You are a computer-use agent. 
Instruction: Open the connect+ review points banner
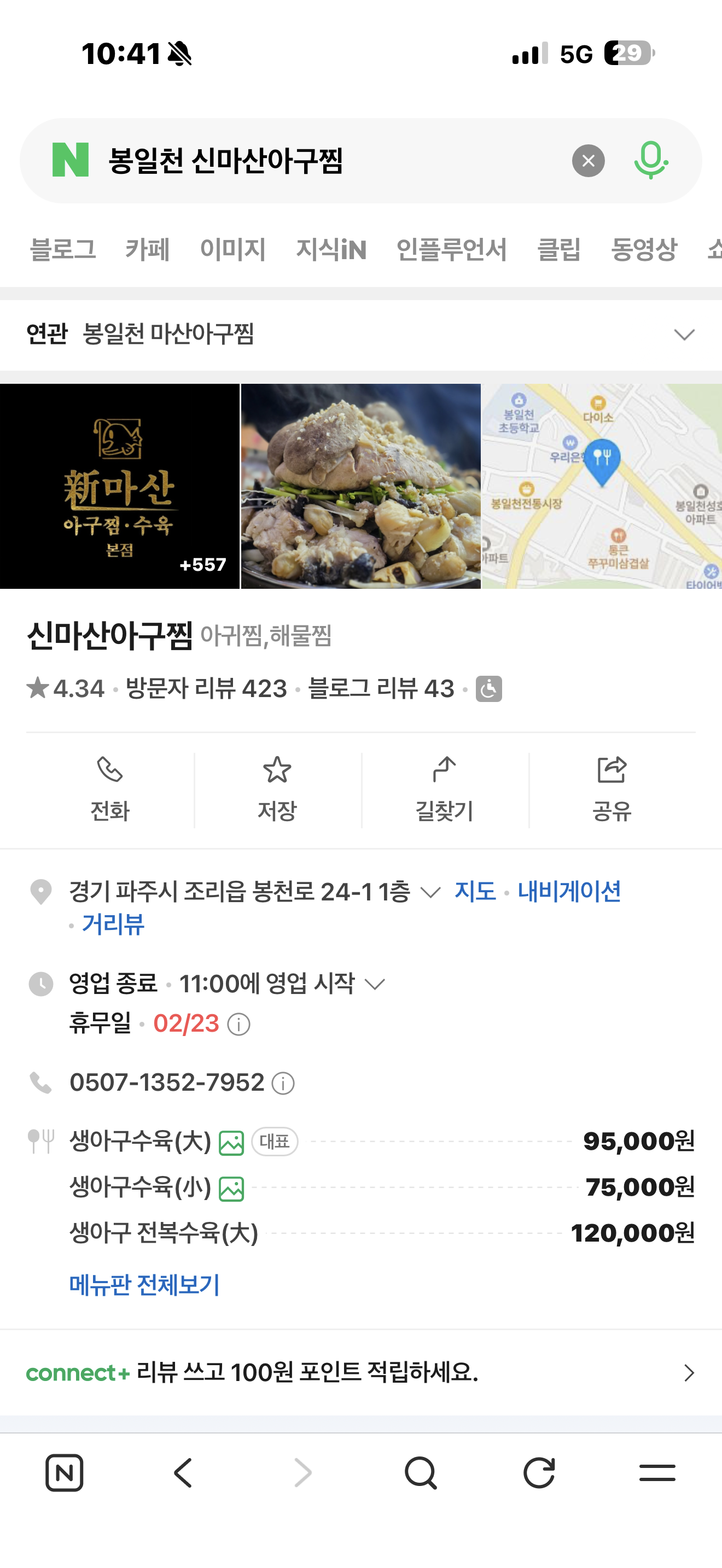click(x=360, y=1373)
